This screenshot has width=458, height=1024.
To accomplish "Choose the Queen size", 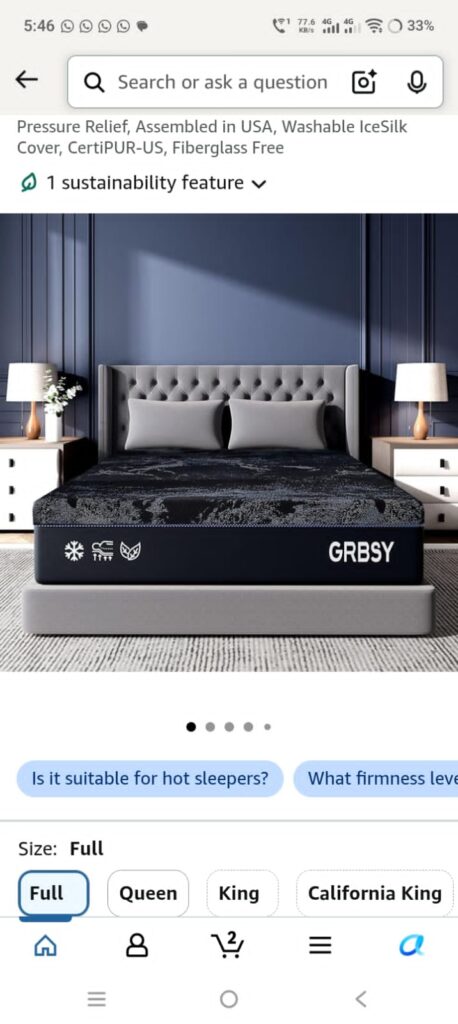I will [x=148, y=893].
